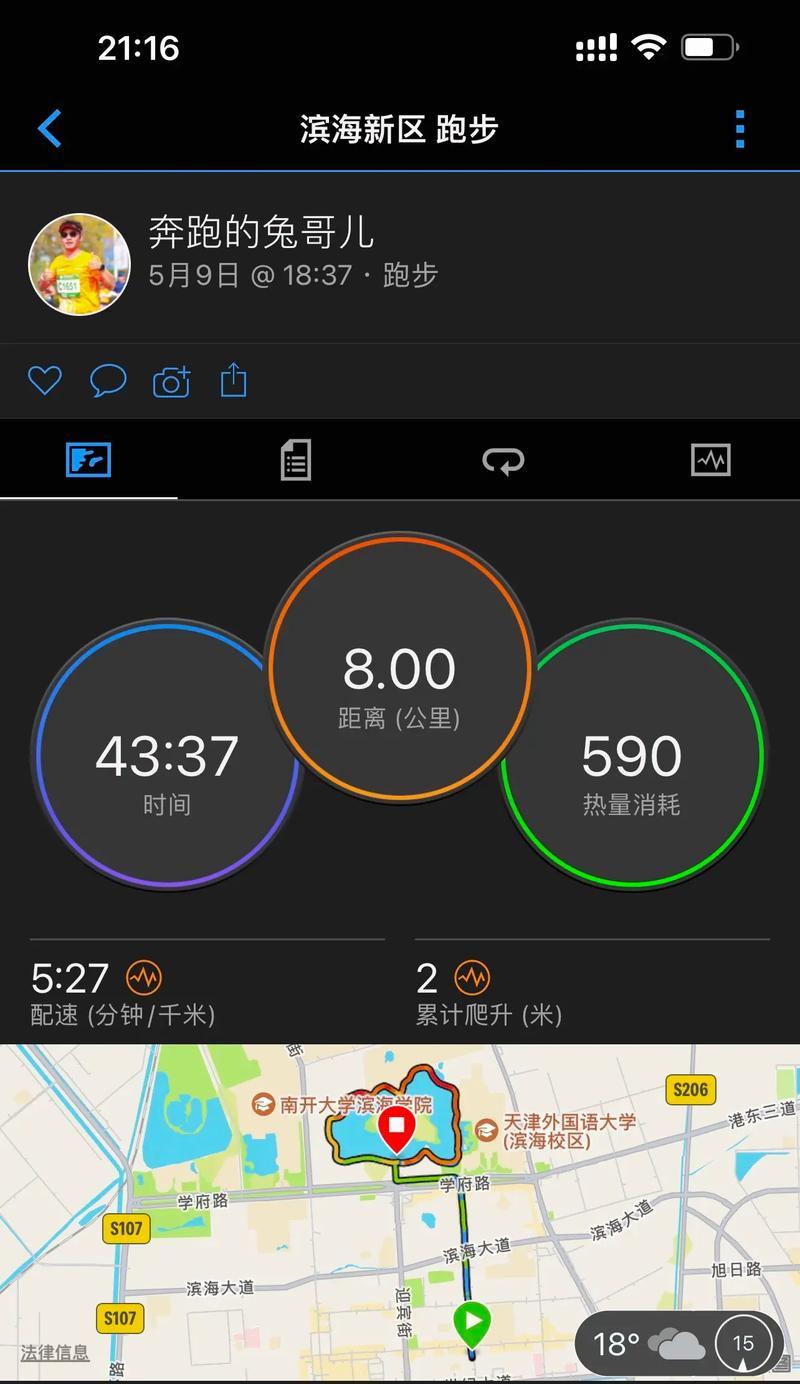The width and height of the screenshot is (800, 1384).
Task: Open comments on this activity
Action: [108, 380]
